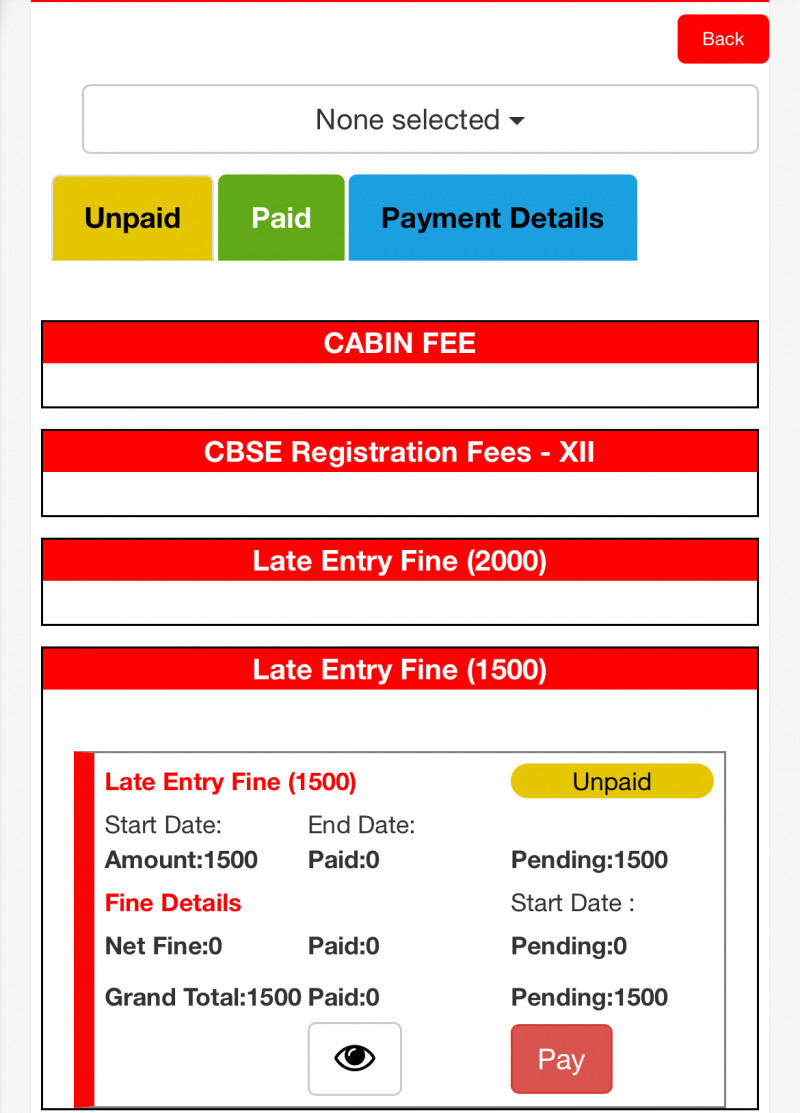Pay the Late Entry Fine of 1500

[x=561, y=1059]
